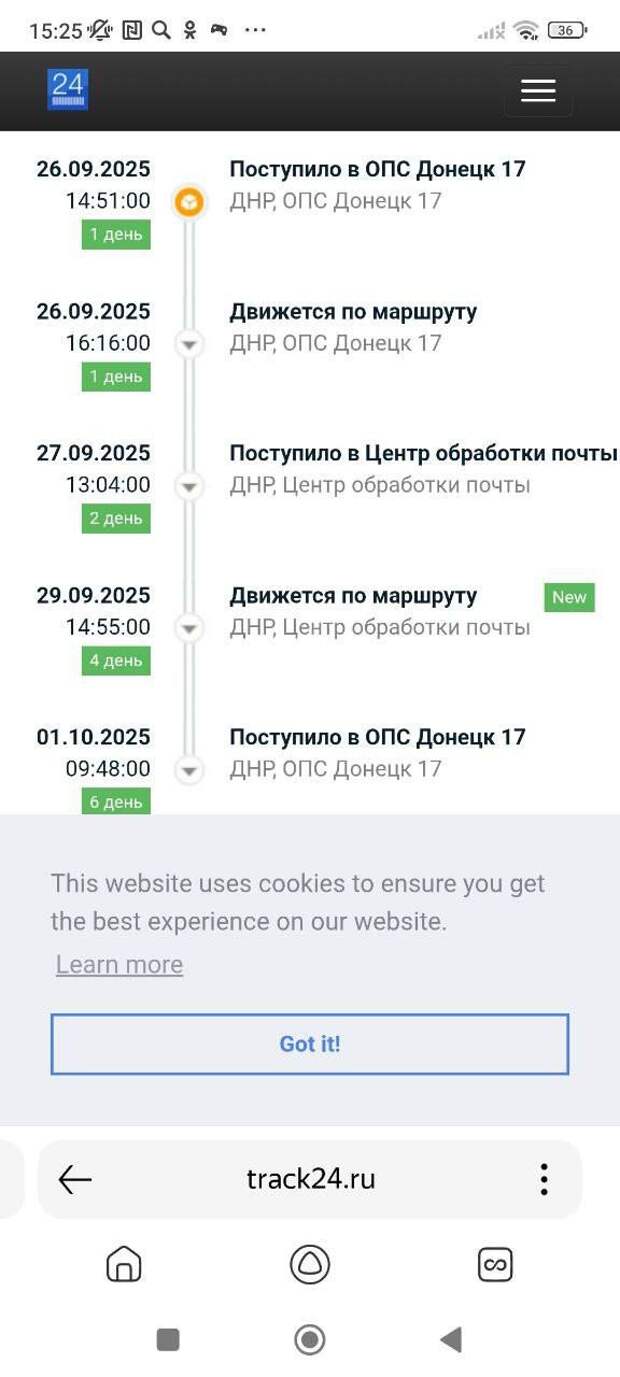Open the browser three-dot menu
This screenshot has height=1377, width=620.
(543, 1180)
